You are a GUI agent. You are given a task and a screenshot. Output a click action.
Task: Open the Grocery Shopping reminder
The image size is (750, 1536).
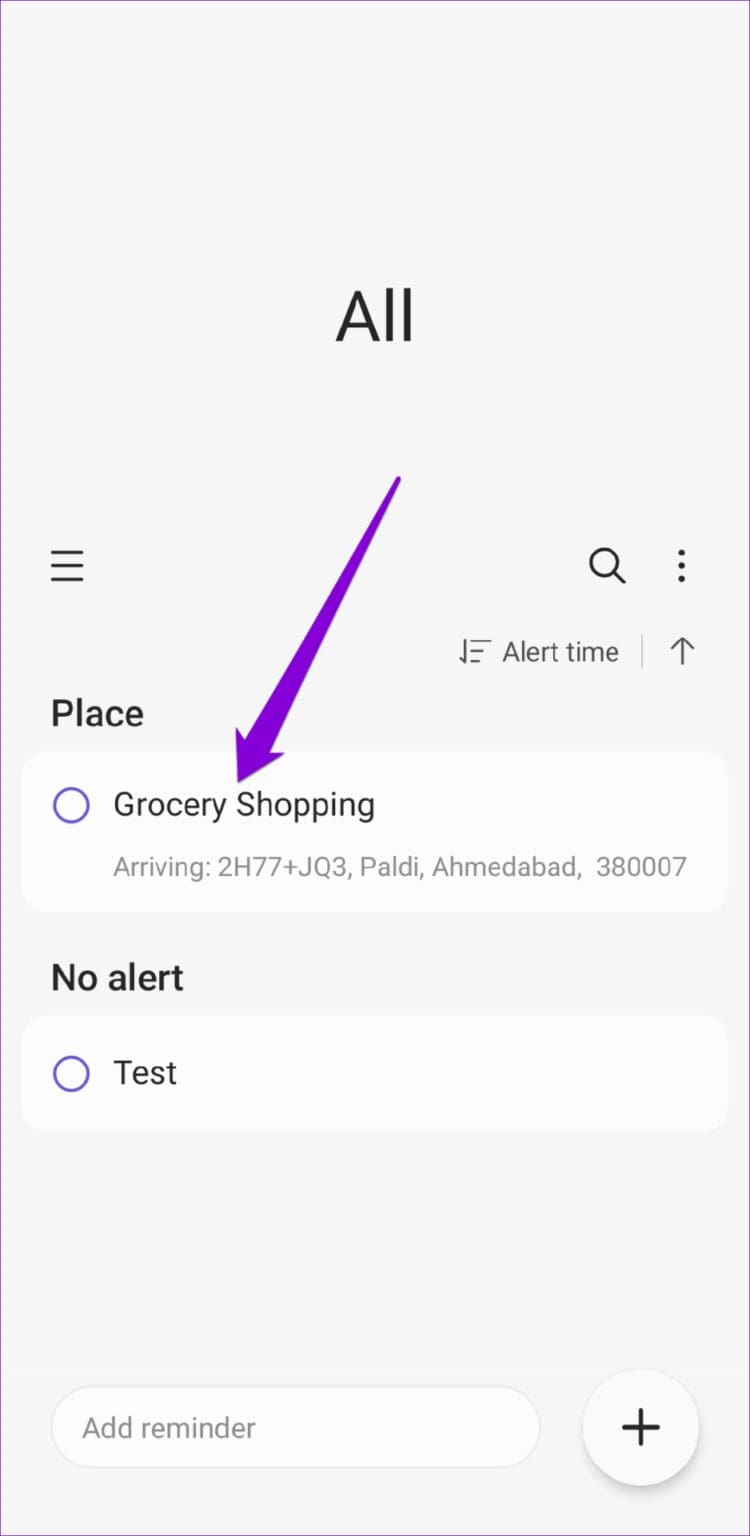[x=244, y=804]
